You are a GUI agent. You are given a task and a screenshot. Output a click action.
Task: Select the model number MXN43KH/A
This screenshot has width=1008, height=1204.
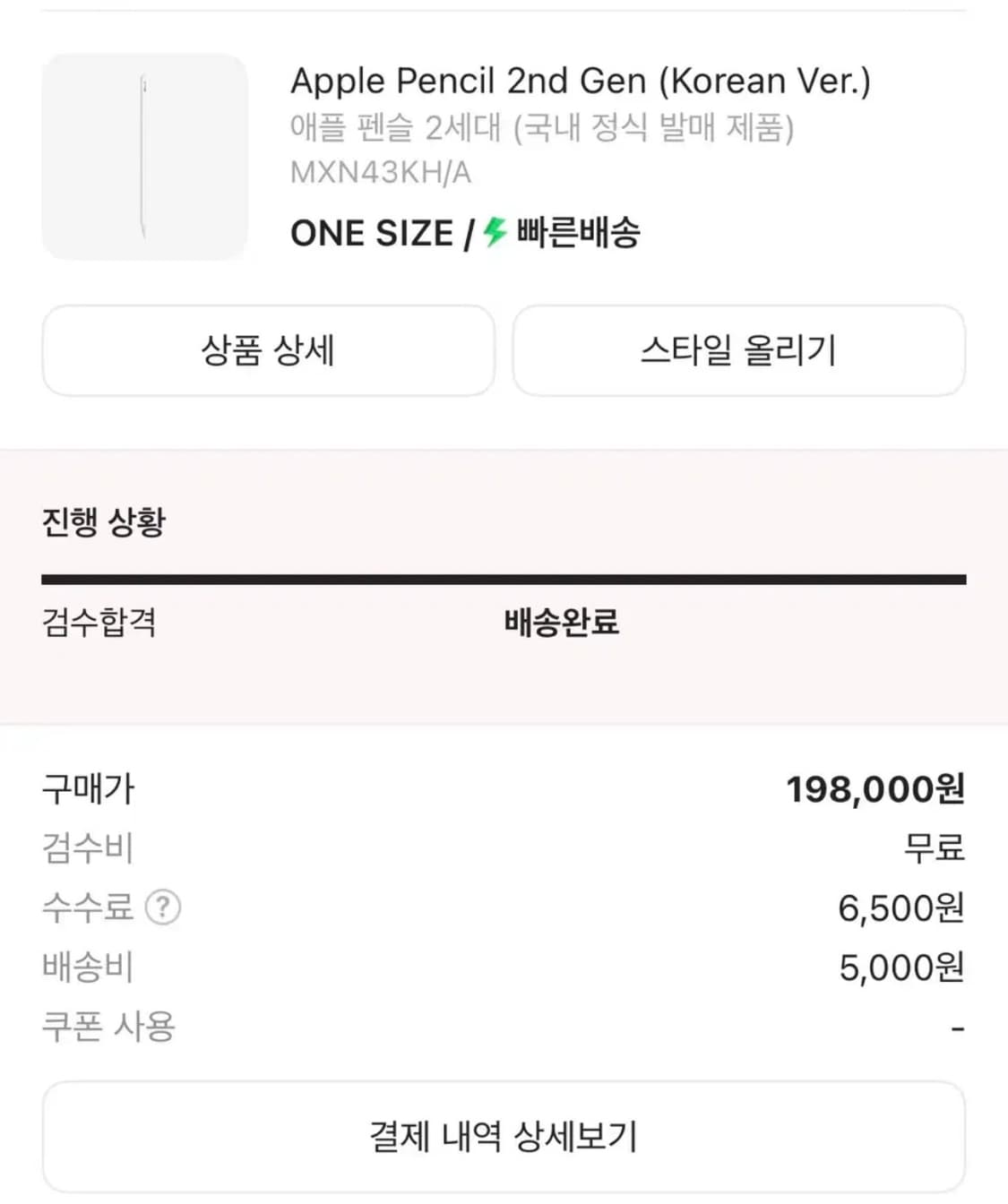381,173
